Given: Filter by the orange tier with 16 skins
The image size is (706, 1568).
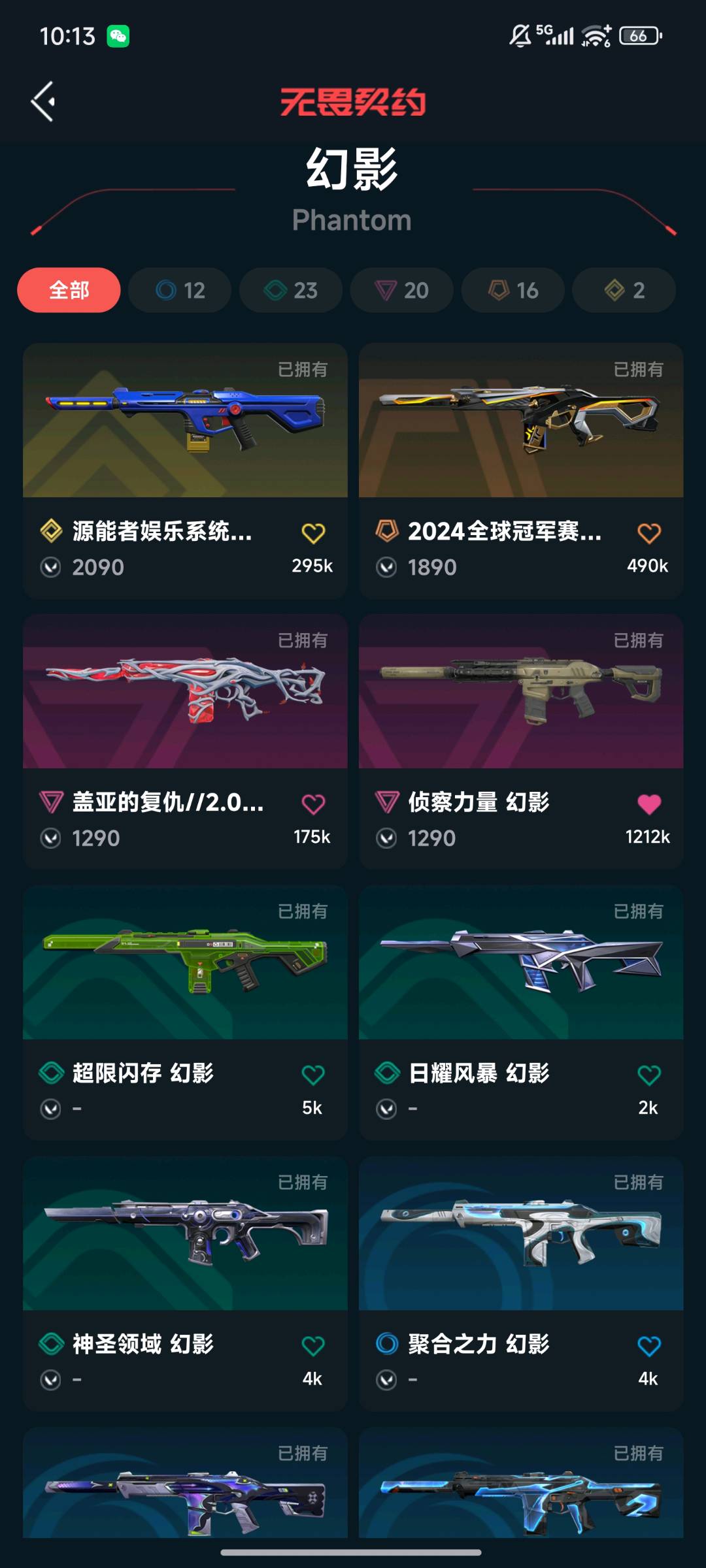Looking at the screenshot, I should 513,290.
